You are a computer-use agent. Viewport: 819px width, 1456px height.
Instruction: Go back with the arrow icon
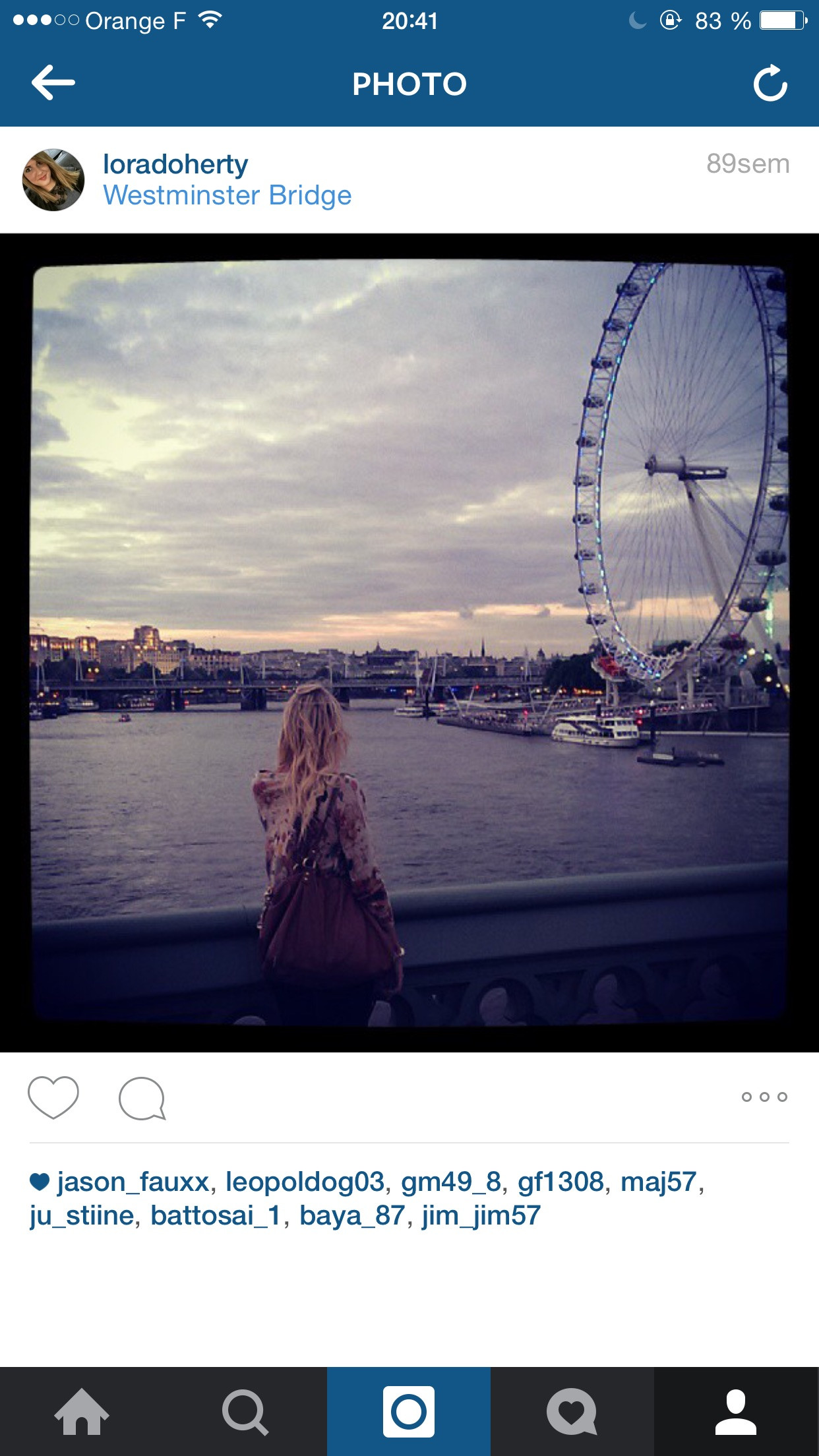click(x=49, y=84)
